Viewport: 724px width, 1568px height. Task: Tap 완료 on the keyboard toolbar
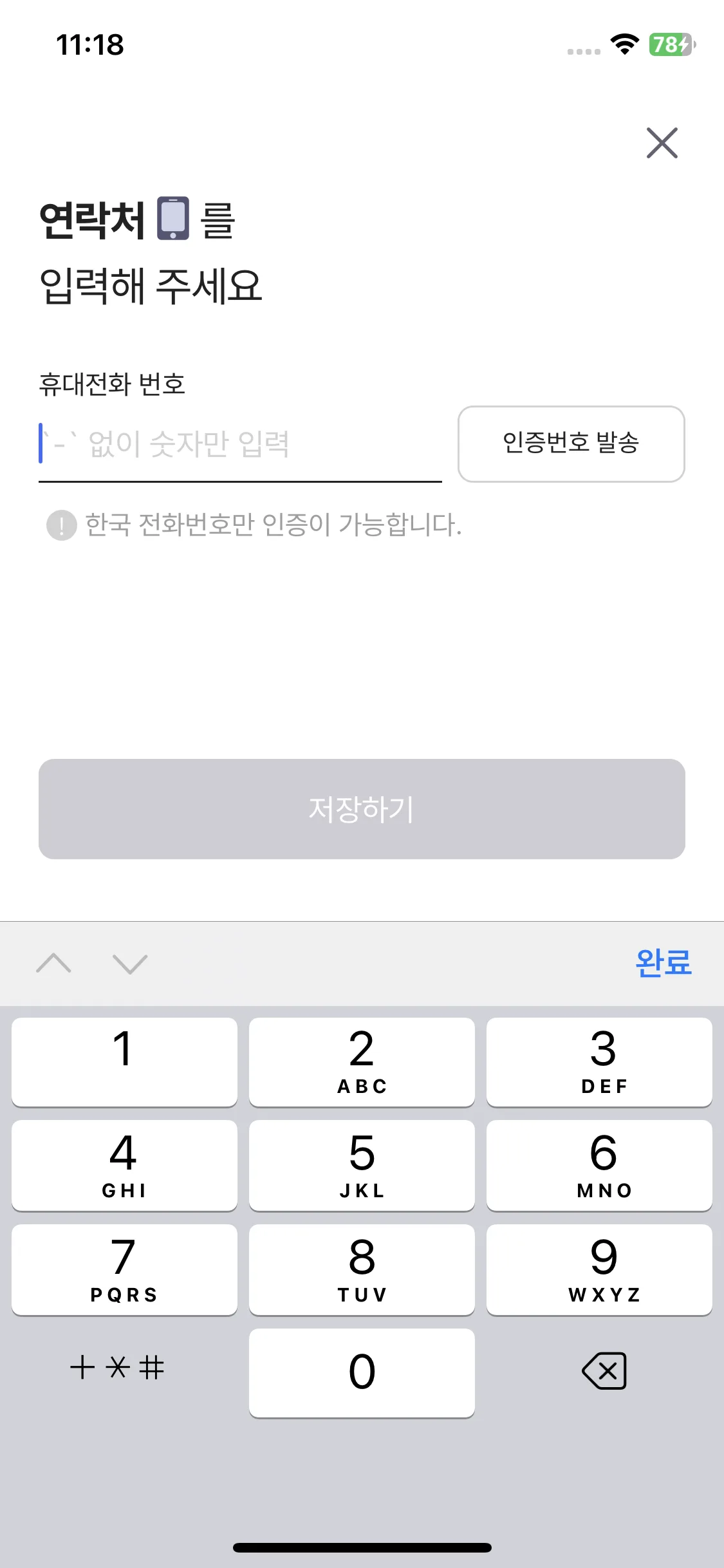[663, 963]
